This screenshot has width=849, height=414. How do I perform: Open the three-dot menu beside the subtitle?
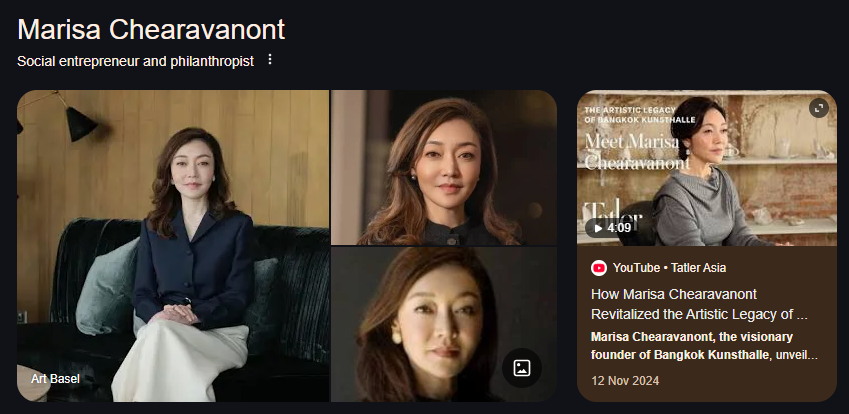(269, 60)
